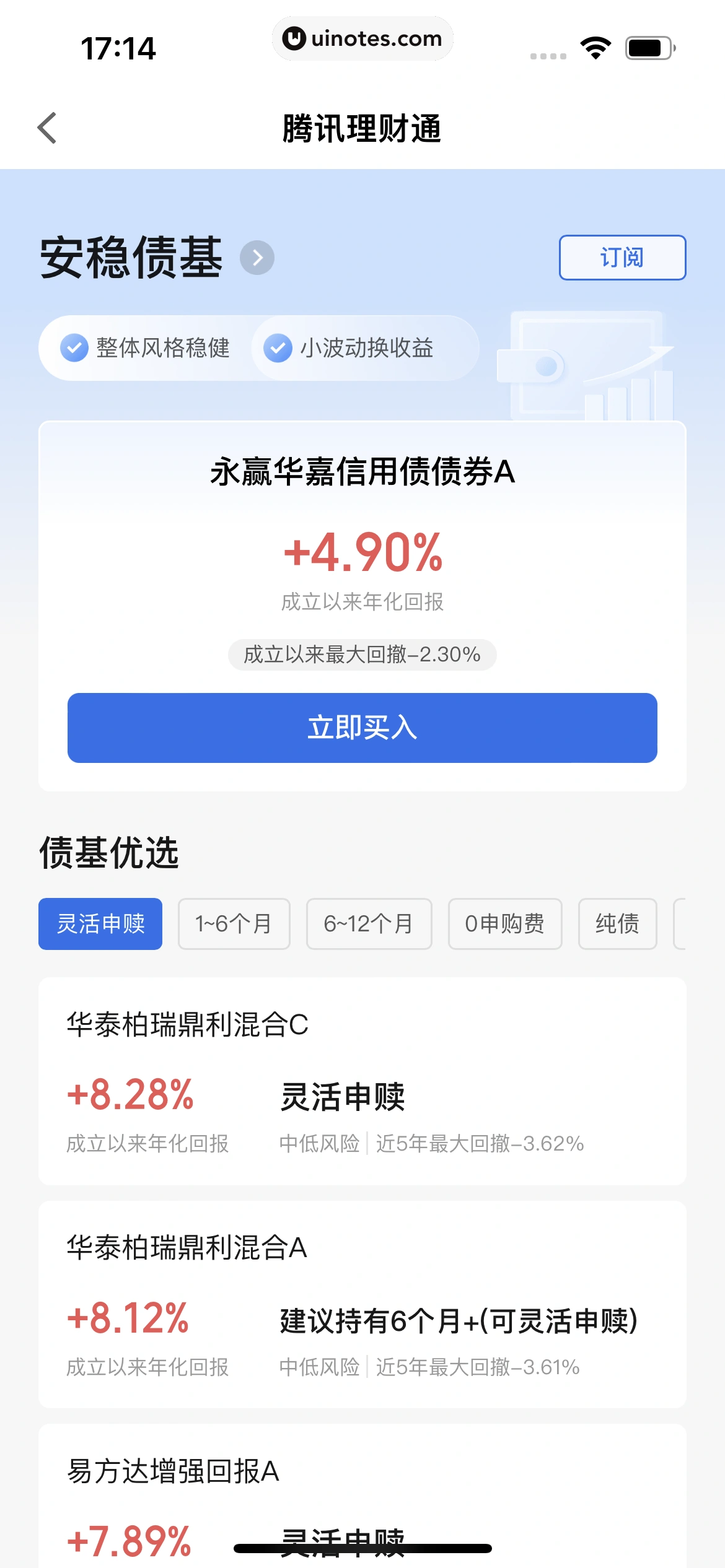Toggle the 0申购费 filter

click(505, 924)
